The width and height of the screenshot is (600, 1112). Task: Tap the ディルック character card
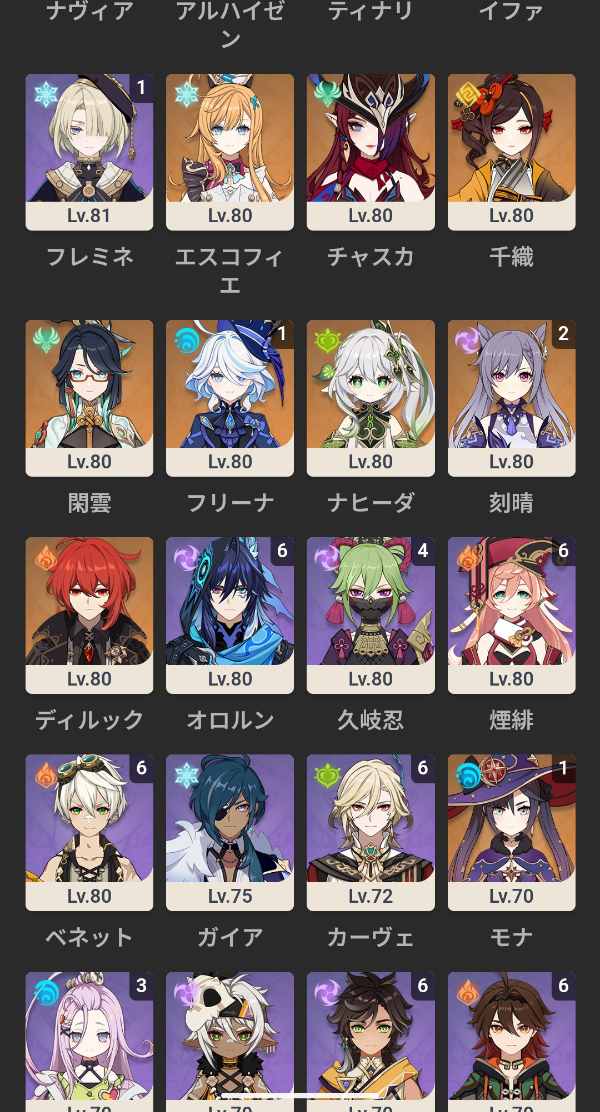pyautogui.click(x=89, y=614)
